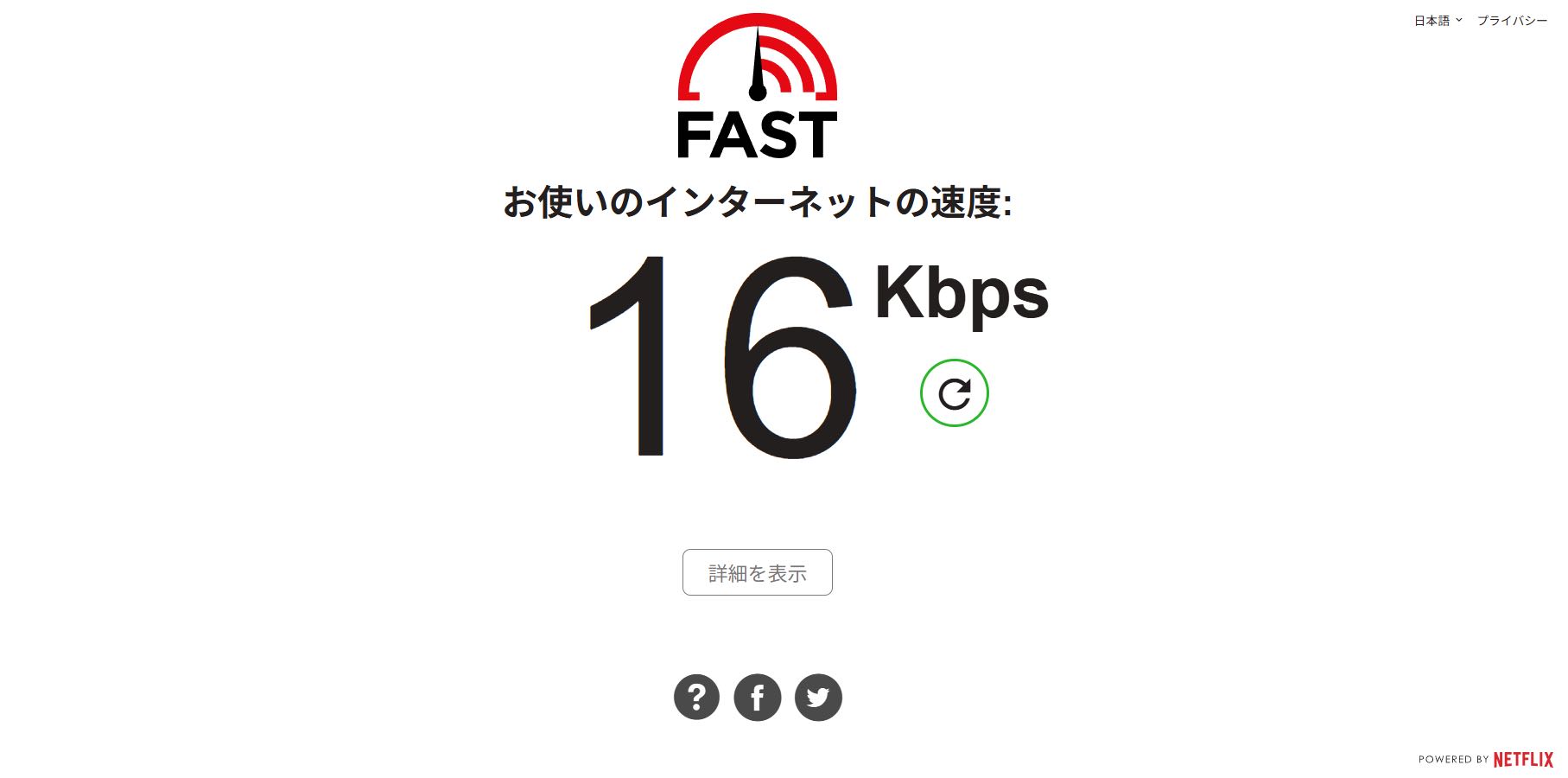Viewport: 1568px width, 778px height.
Task: Open the プライバシー link
Action: 1512,21
